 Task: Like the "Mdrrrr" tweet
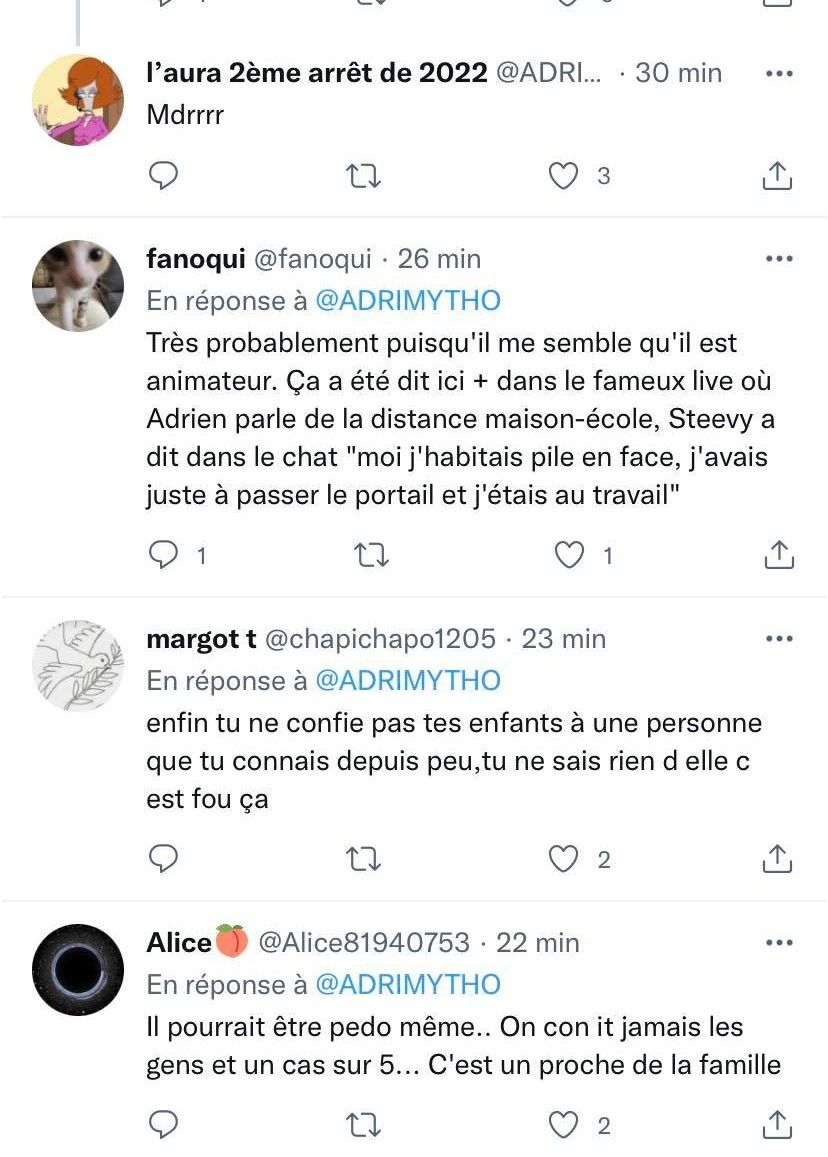click(x=565, y=176)
